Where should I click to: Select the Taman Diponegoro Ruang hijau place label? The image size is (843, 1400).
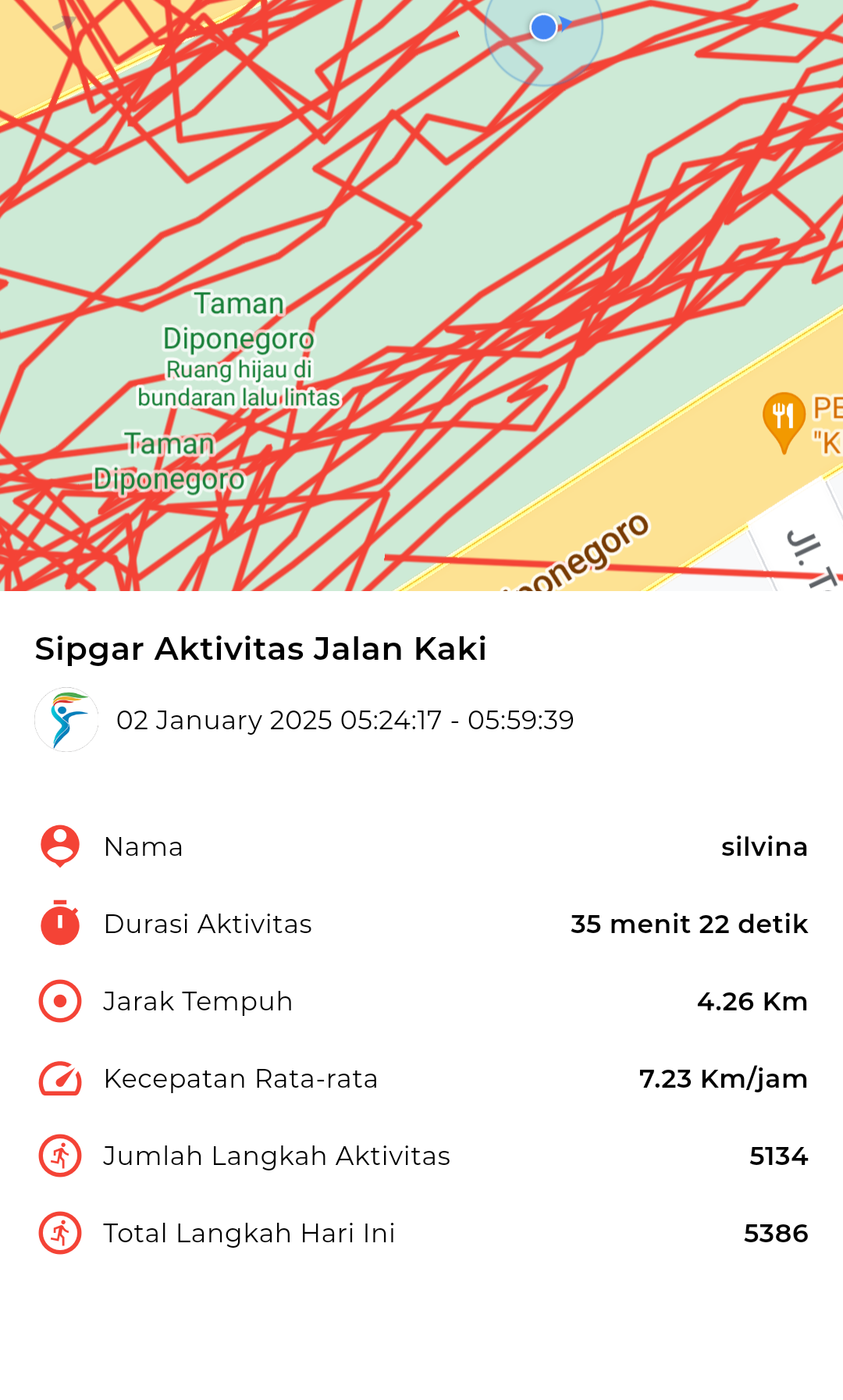click(239, 349)
